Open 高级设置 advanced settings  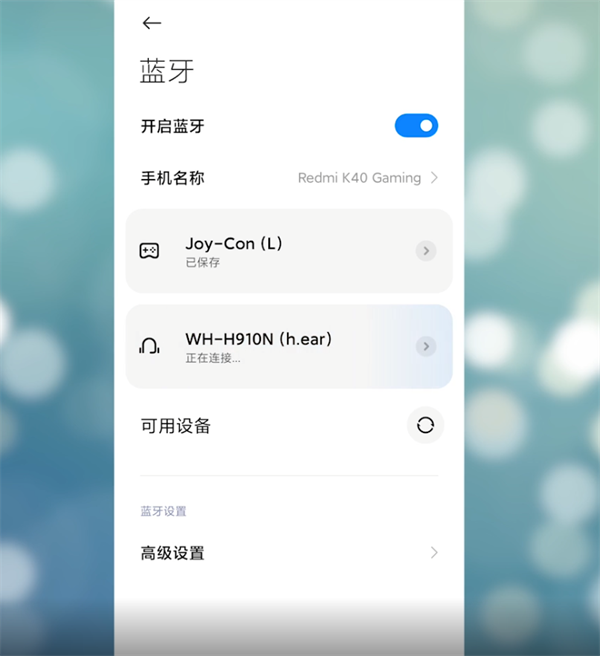click(x=289, y=553)
